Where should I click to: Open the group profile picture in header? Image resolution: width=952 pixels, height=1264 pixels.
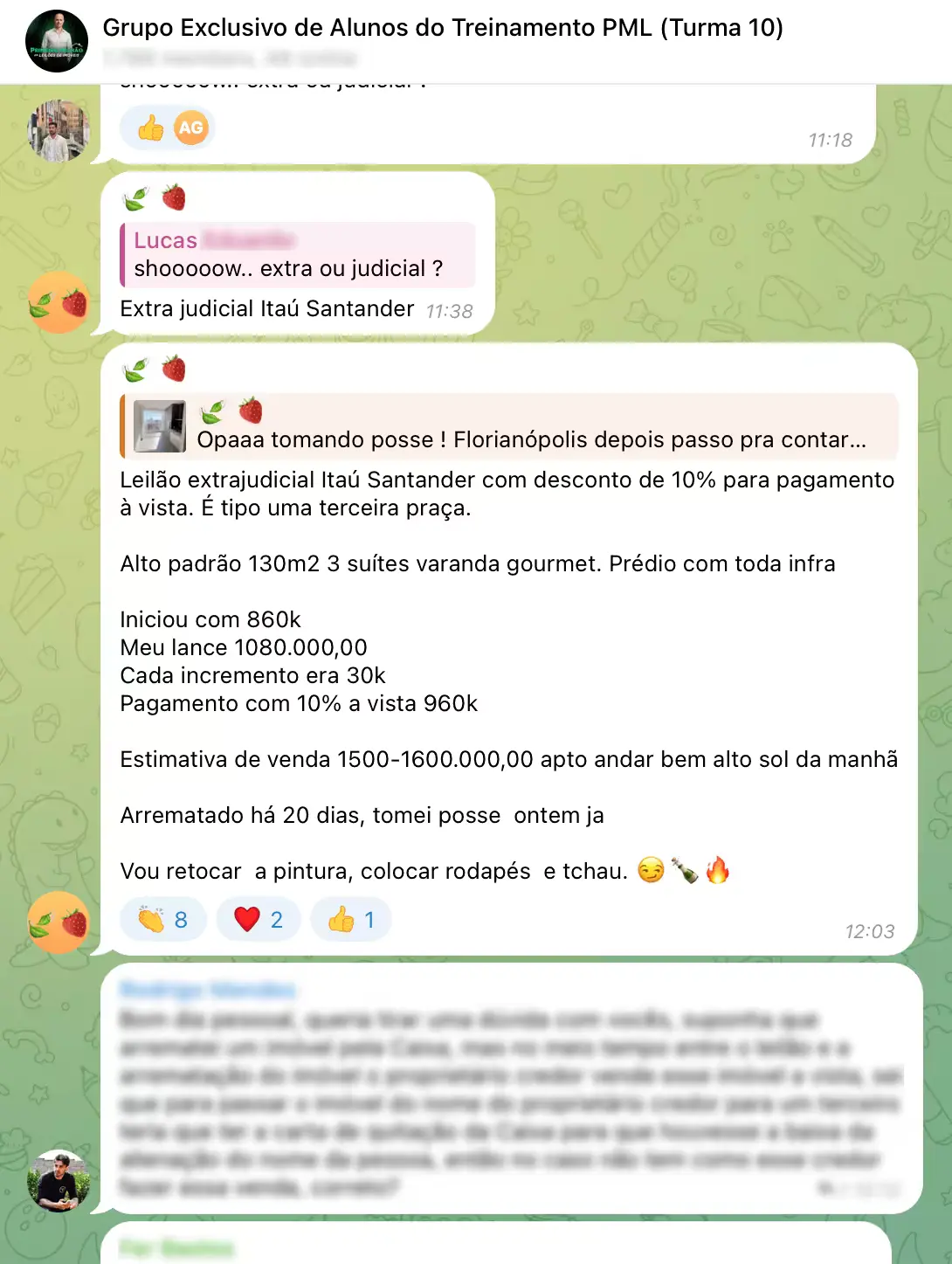coord(57,41)
